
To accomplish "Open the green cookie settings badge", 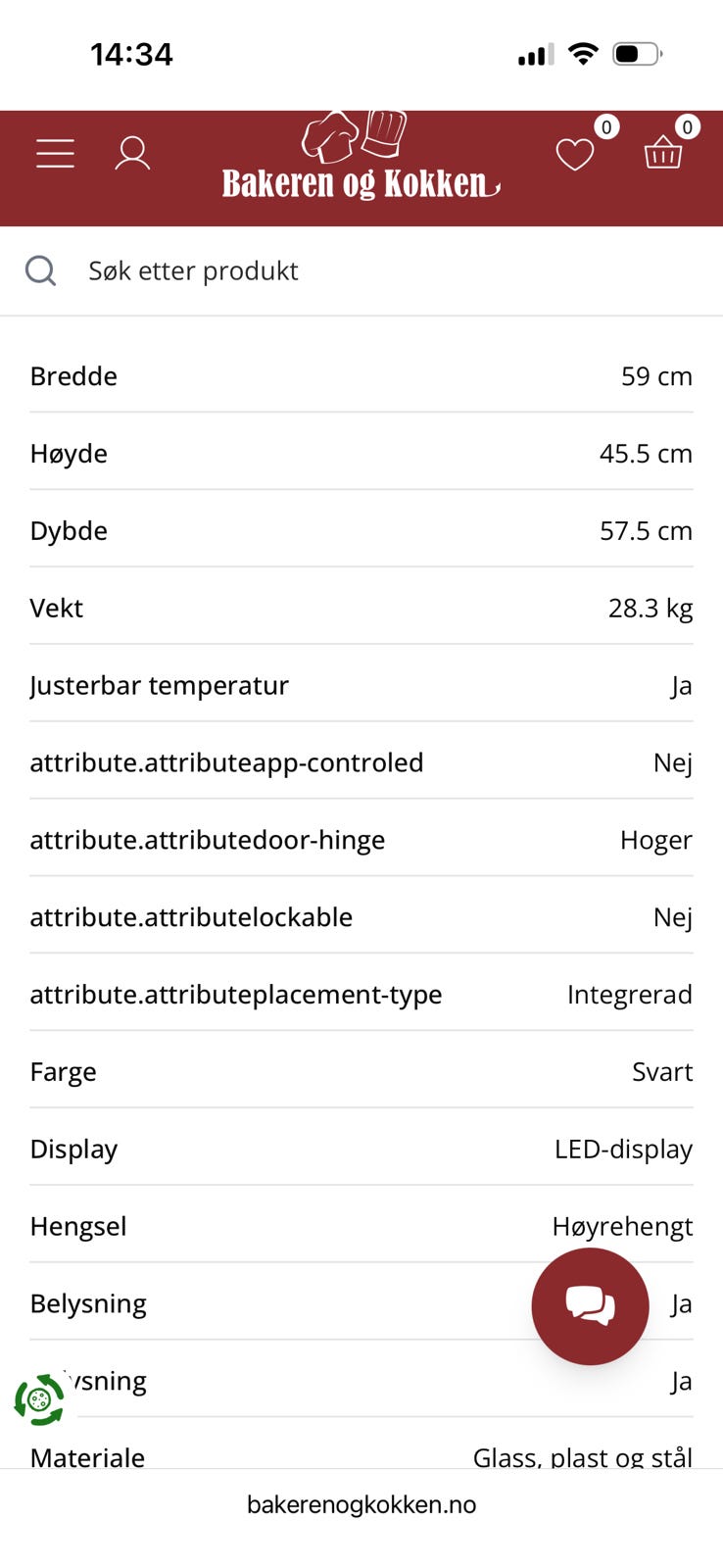I will (x=39, y=1399).
